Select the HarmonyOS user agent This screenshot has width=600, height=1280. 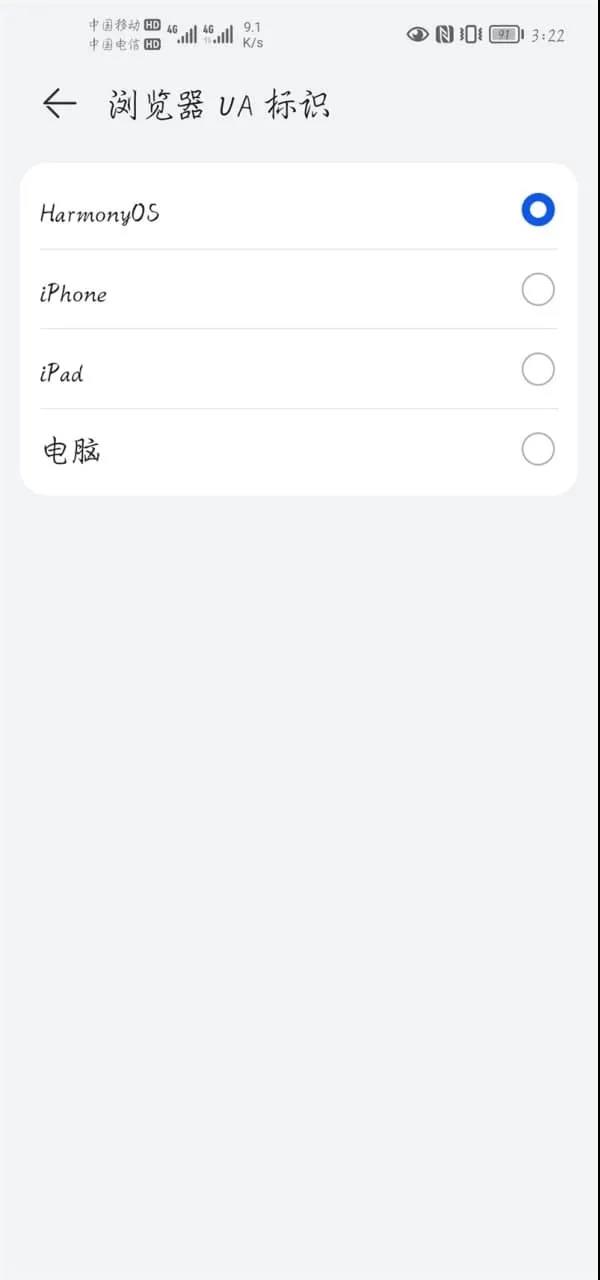(x=537, y=210)
